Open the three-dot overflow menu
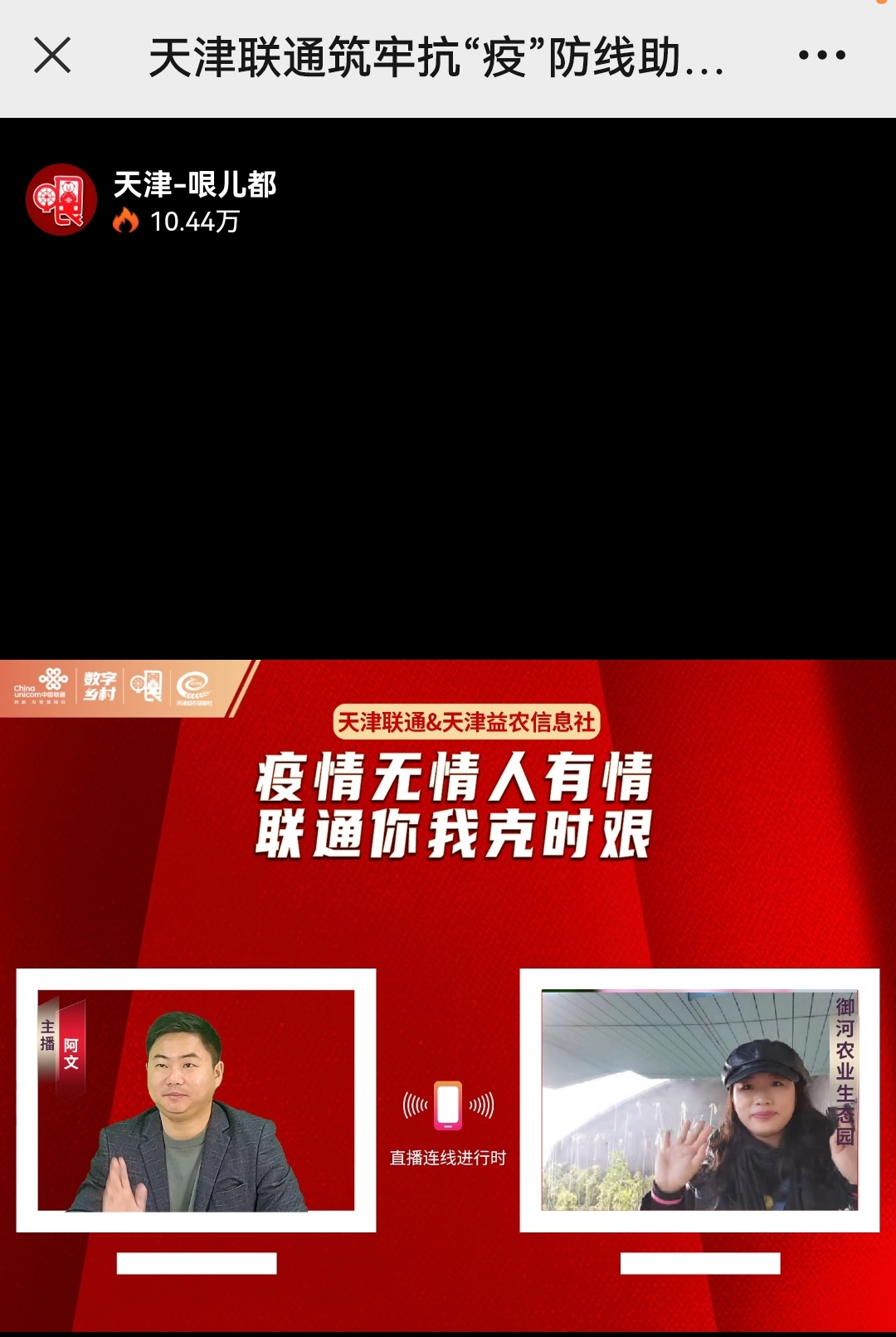This screenshot has width=896, height=1337. 821,56
